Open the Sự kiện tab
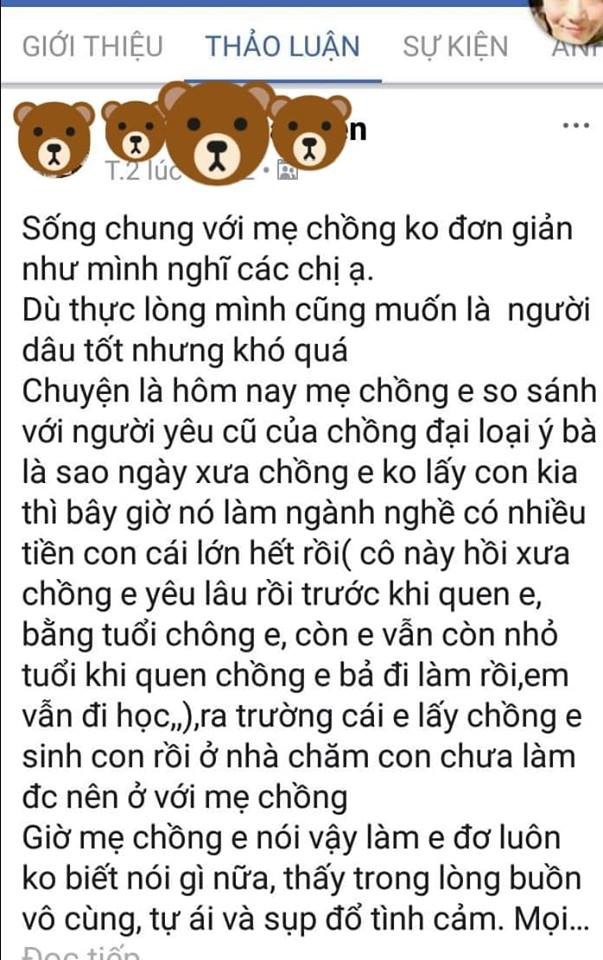Image resolution: width=603 pixels, height=960 pixels. [x=455, y=46]
